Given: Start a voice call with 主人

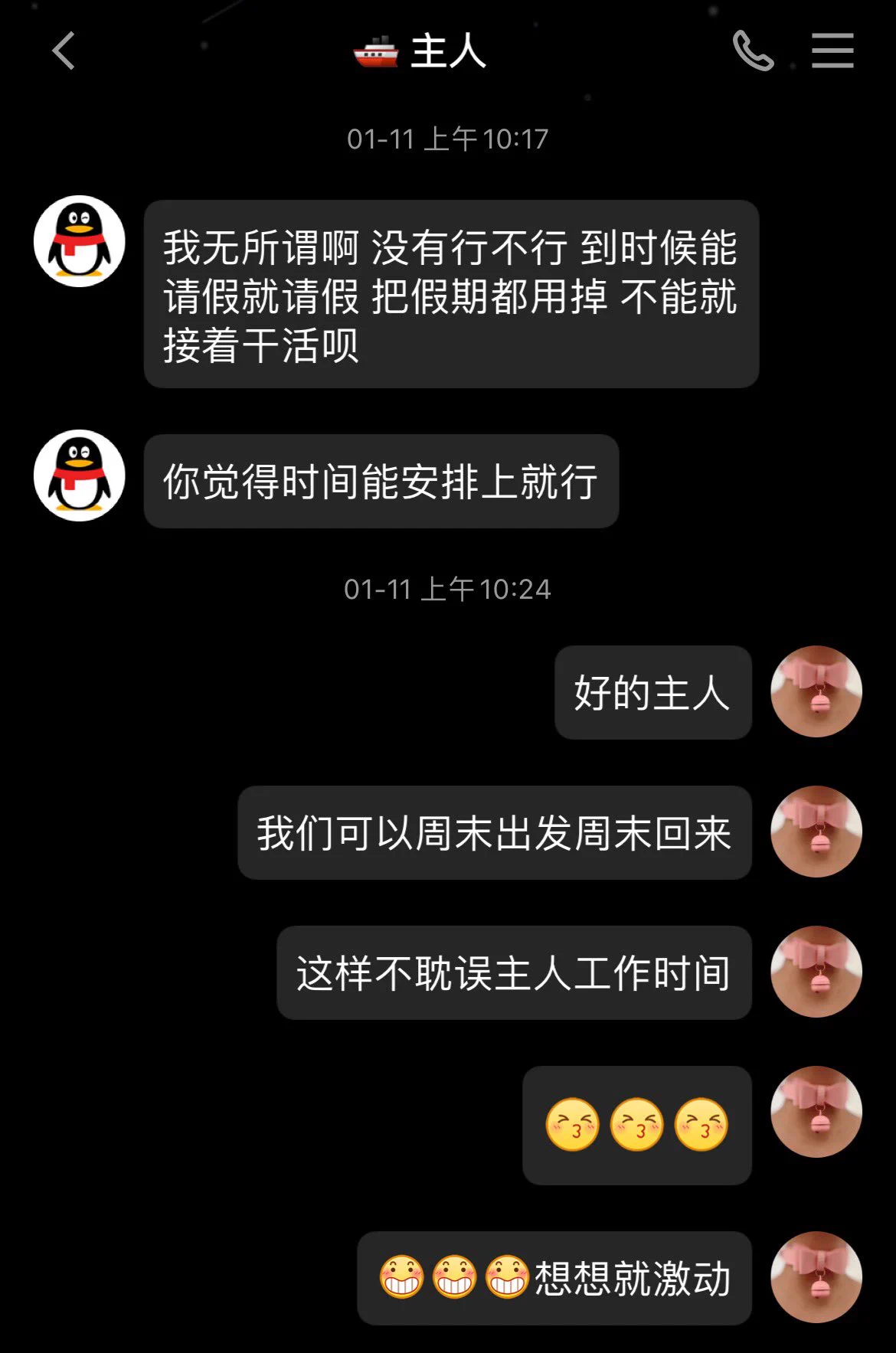Looking at the screenshot, I should coord(753,51).
